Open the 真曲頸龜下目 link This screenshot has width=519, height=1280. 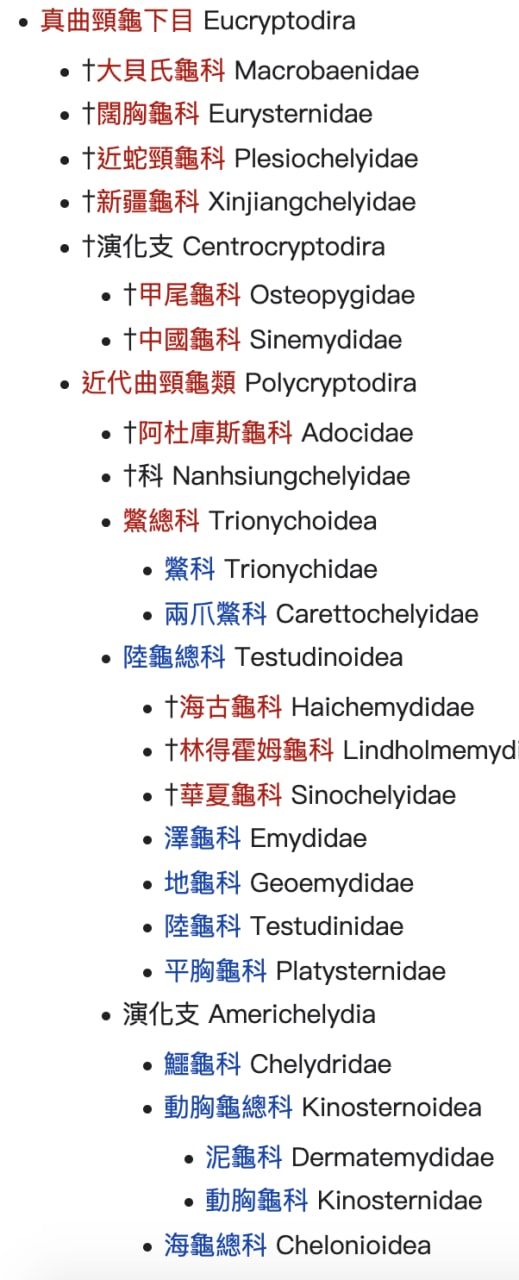[x=118, y=20]
